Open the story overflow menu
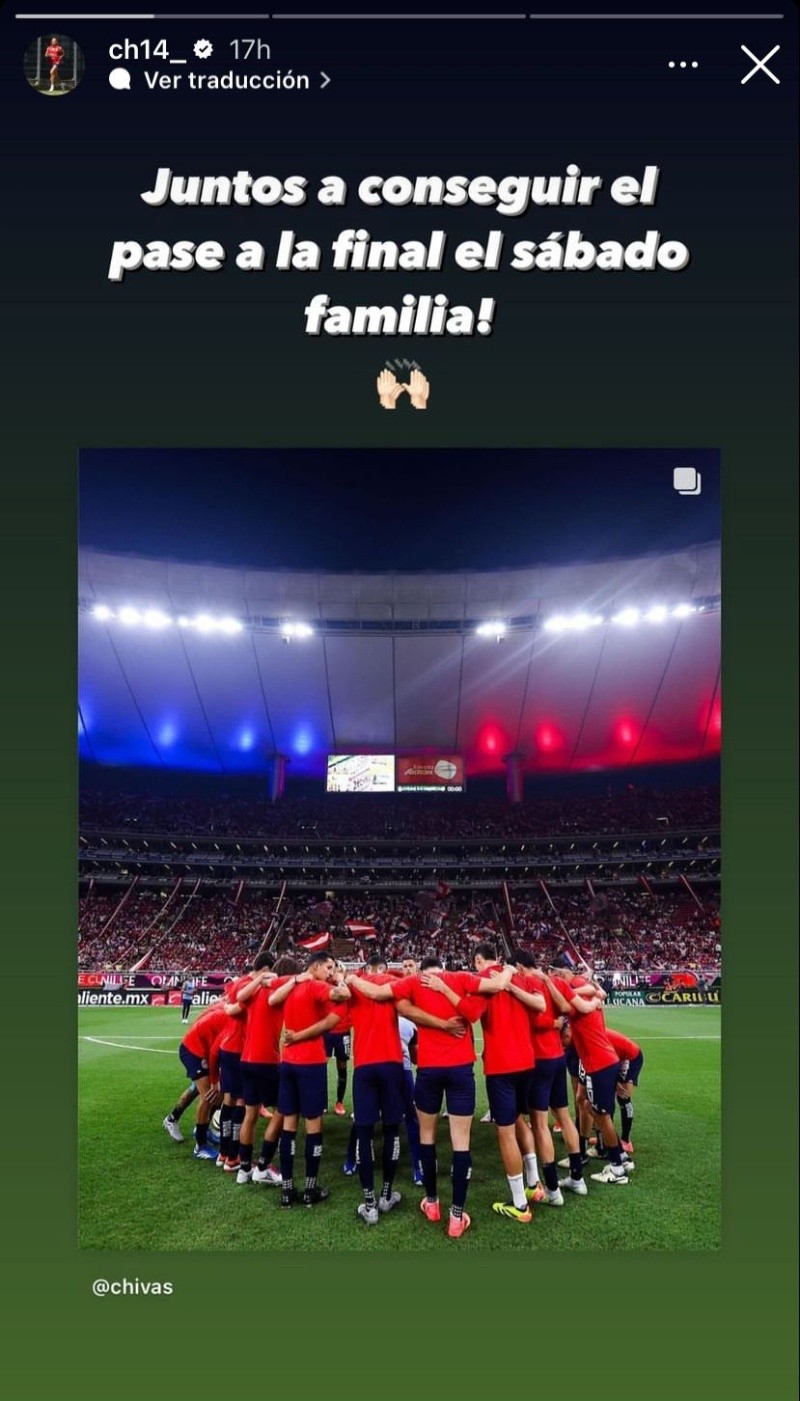This screenshot has height=1401, width=800. [x=683, y=65]
